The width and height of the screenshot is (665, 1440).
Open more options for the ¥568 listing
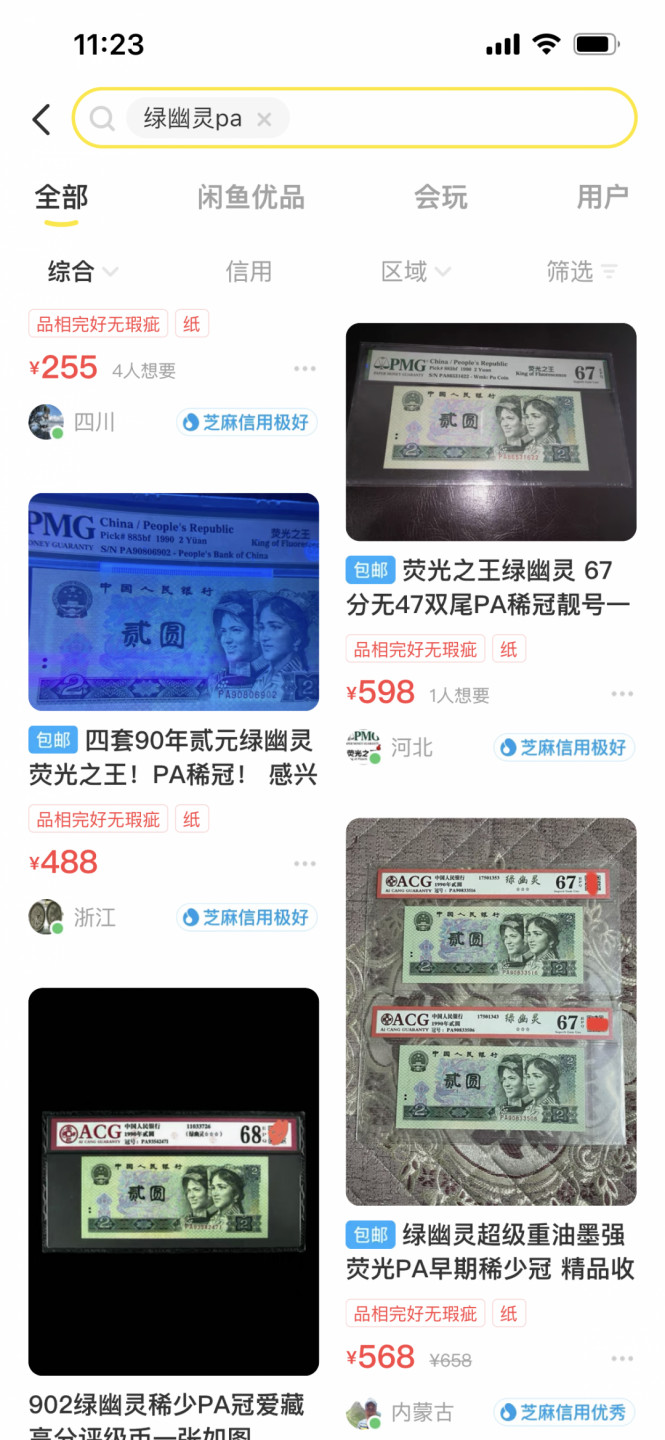click(x=622, y=1358)
